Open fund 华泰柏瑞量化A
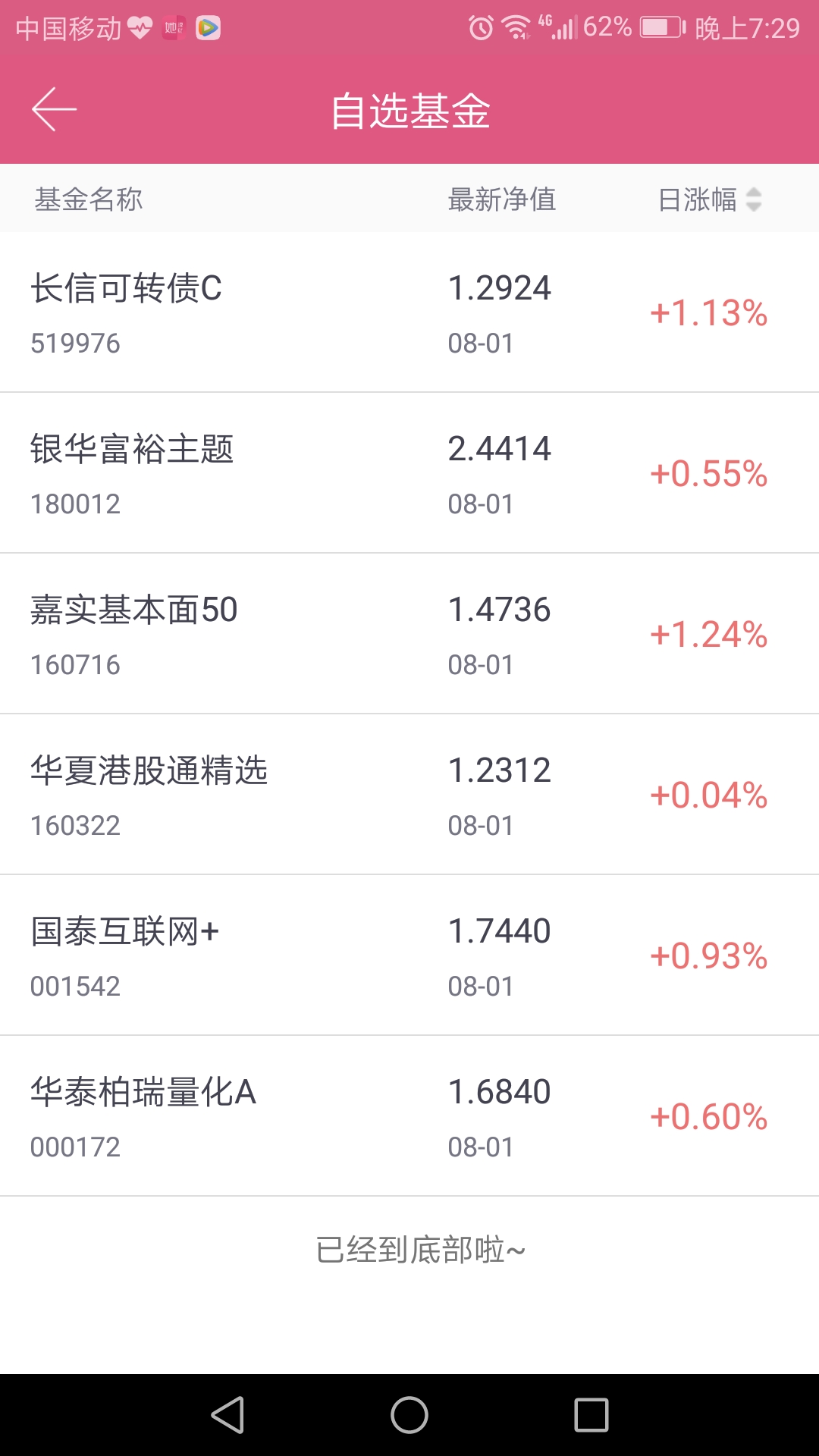 coord(409,1116)
